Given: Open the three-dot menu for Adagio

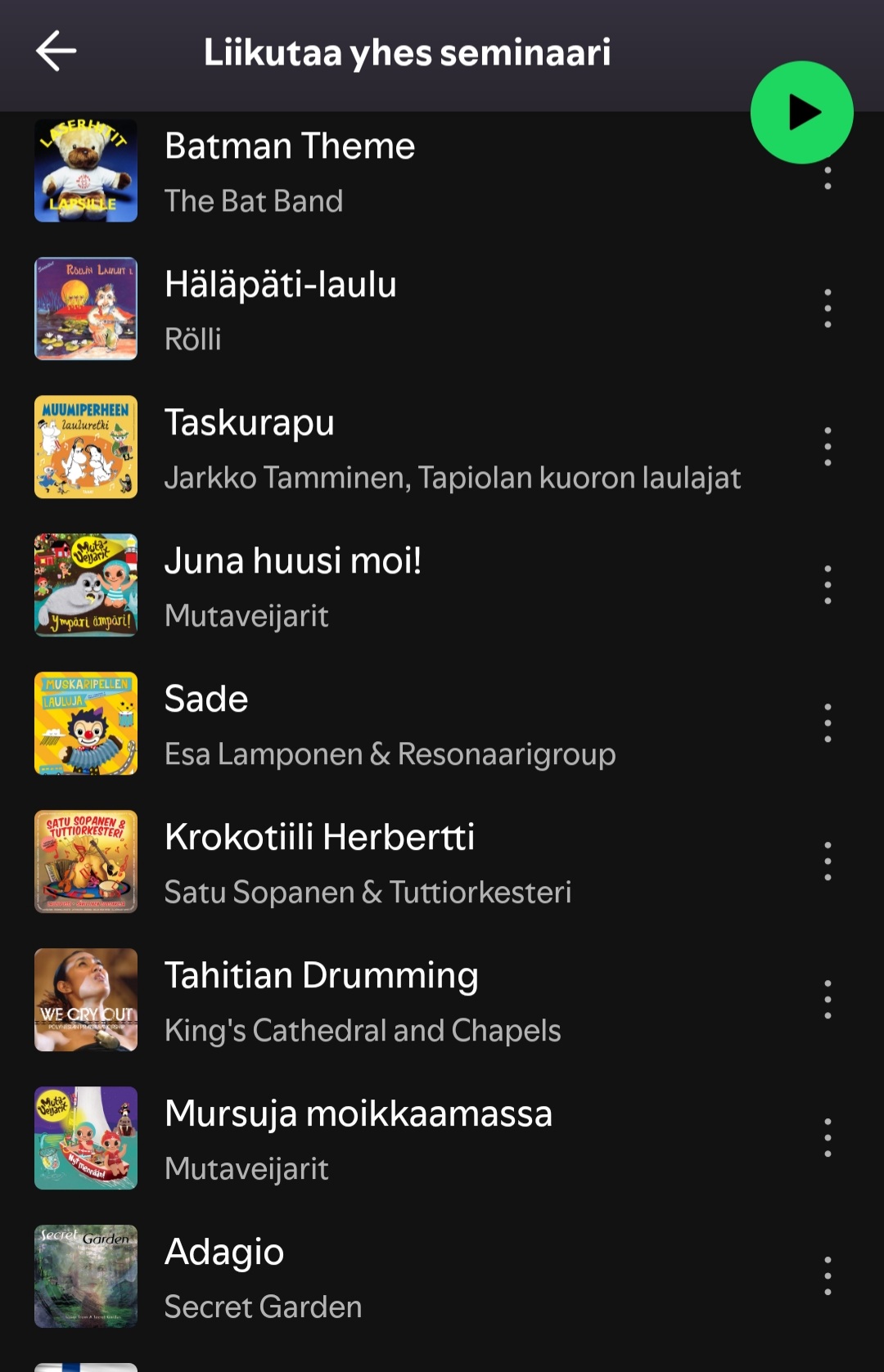Looking at the screenshot, I should point(828,1277).
